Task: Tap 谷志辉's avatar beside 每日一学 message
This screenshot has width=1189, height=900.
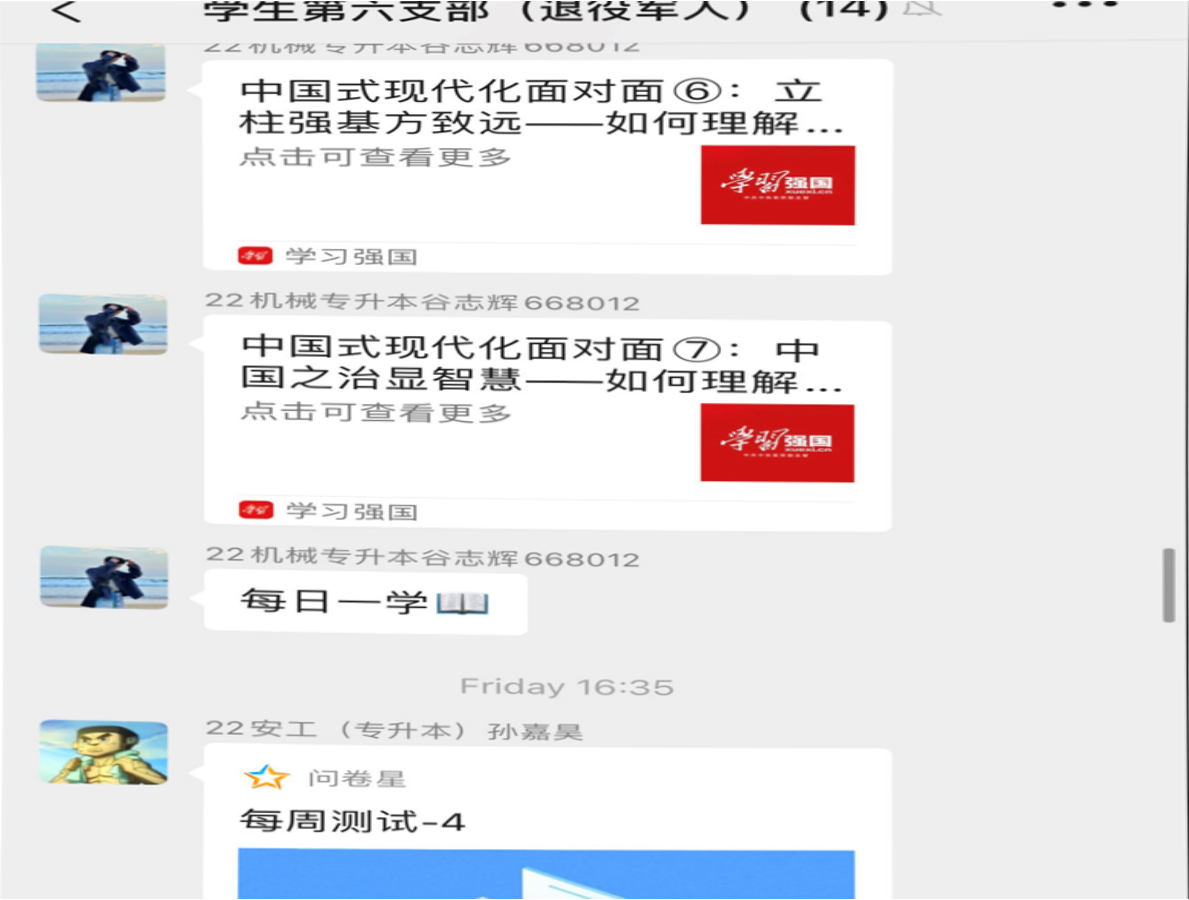Action: [x=103, y=577]
